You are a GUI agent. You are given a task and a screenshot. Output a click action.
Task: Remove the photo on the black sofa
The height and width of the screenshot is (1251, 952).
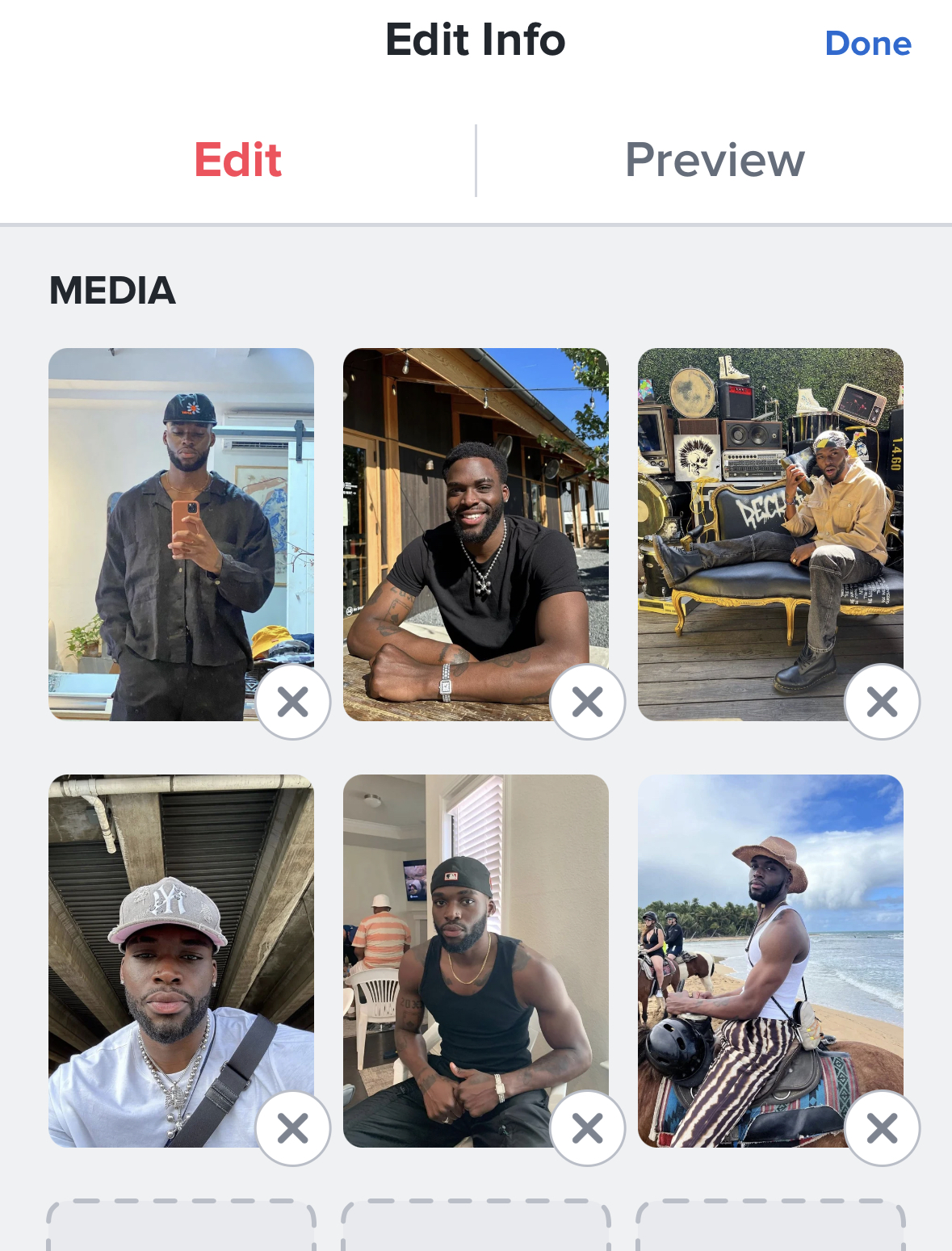(x=882, y=702)
